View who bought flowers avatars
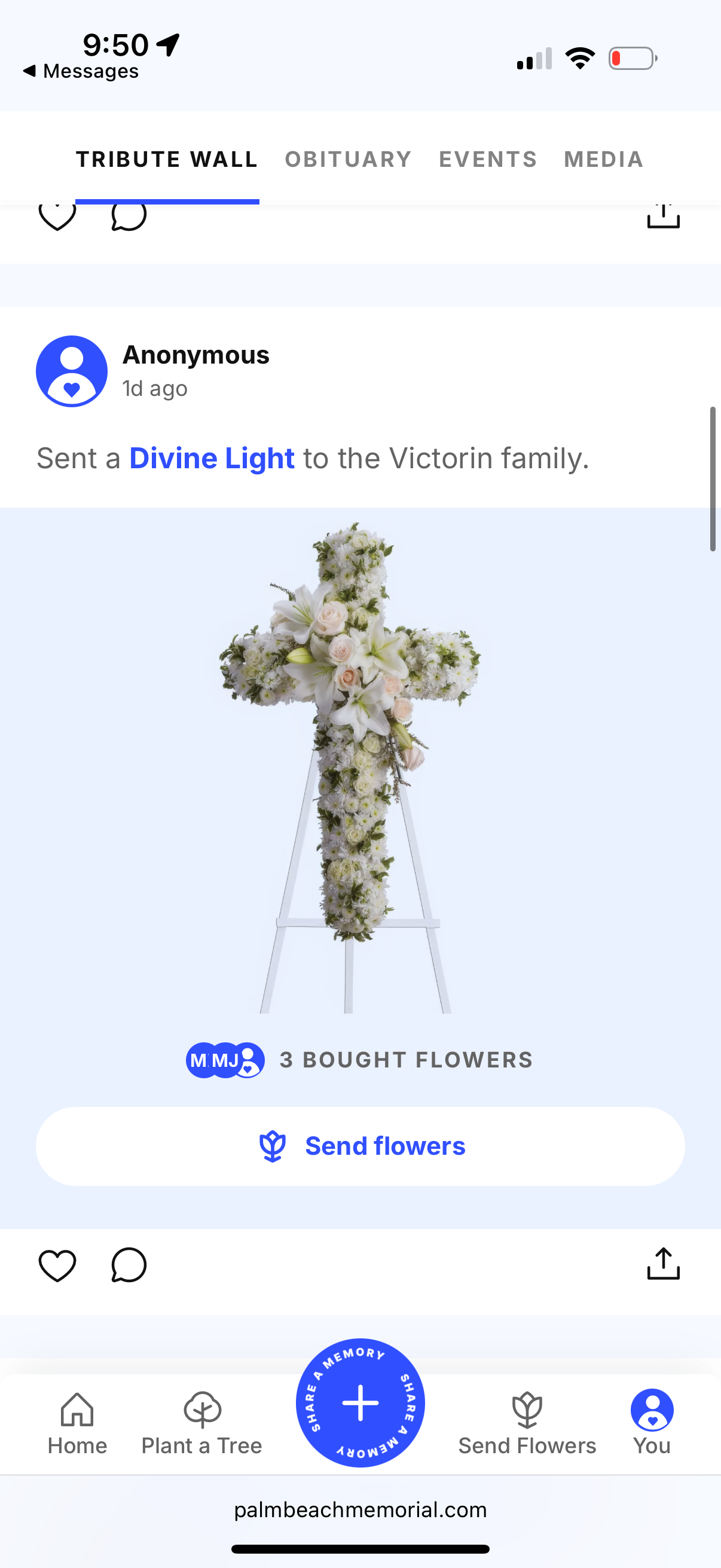721x1568 pixels. [225, 1060]
